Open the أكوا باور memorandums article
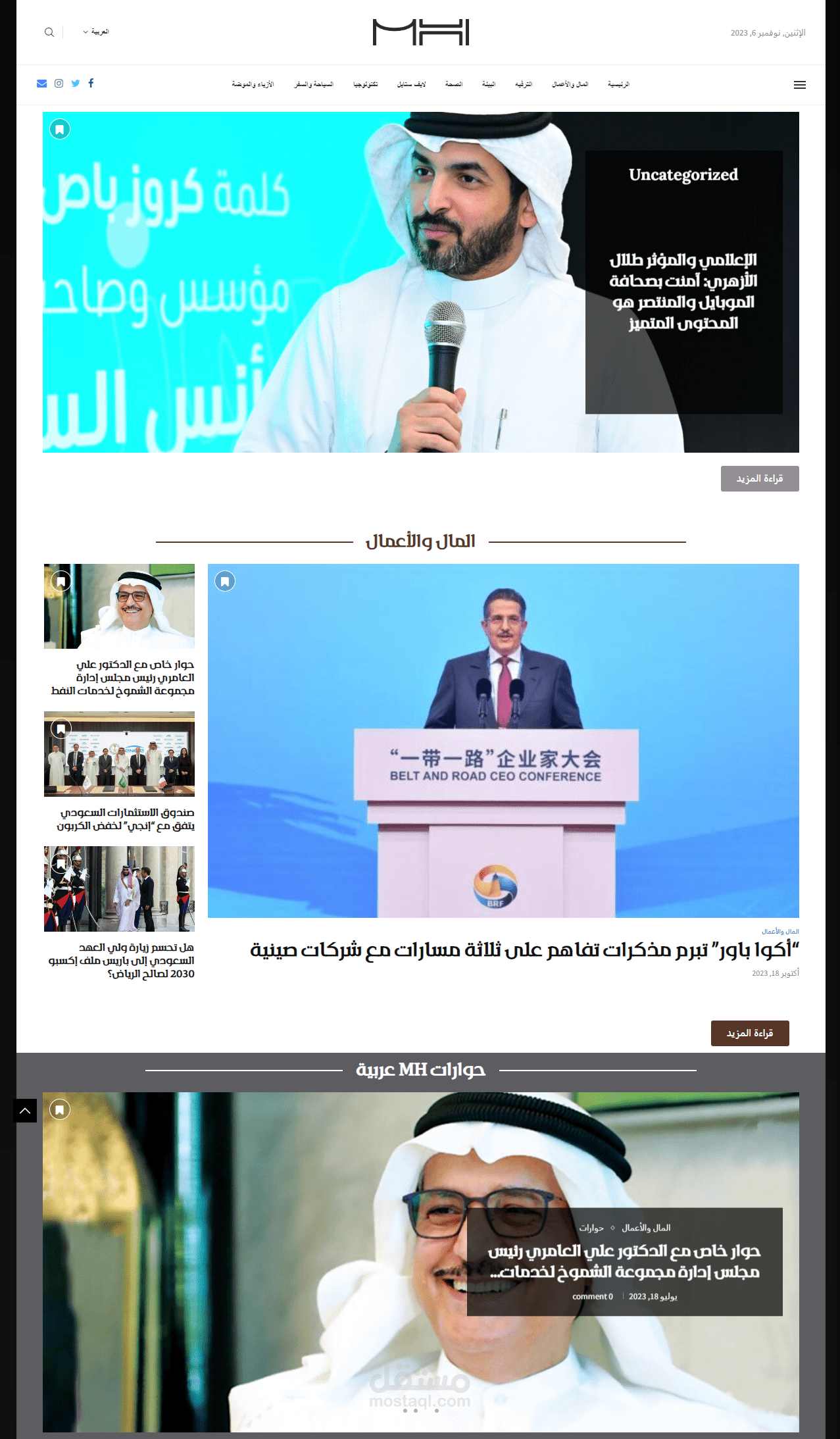840x1439 pixels. tap(524, 950)
